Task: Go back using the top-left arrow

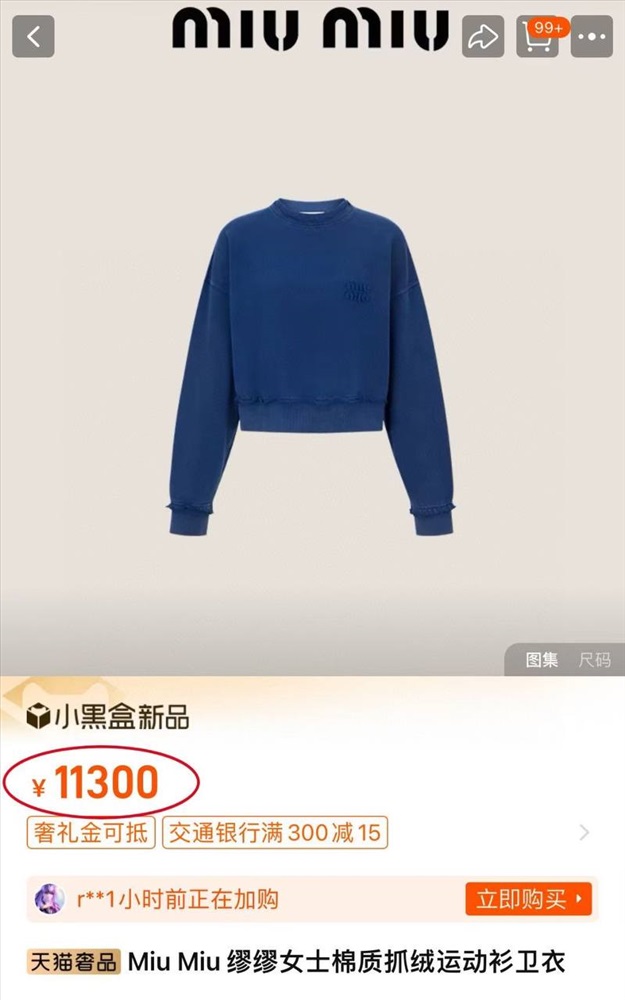Action: point(33,36)
